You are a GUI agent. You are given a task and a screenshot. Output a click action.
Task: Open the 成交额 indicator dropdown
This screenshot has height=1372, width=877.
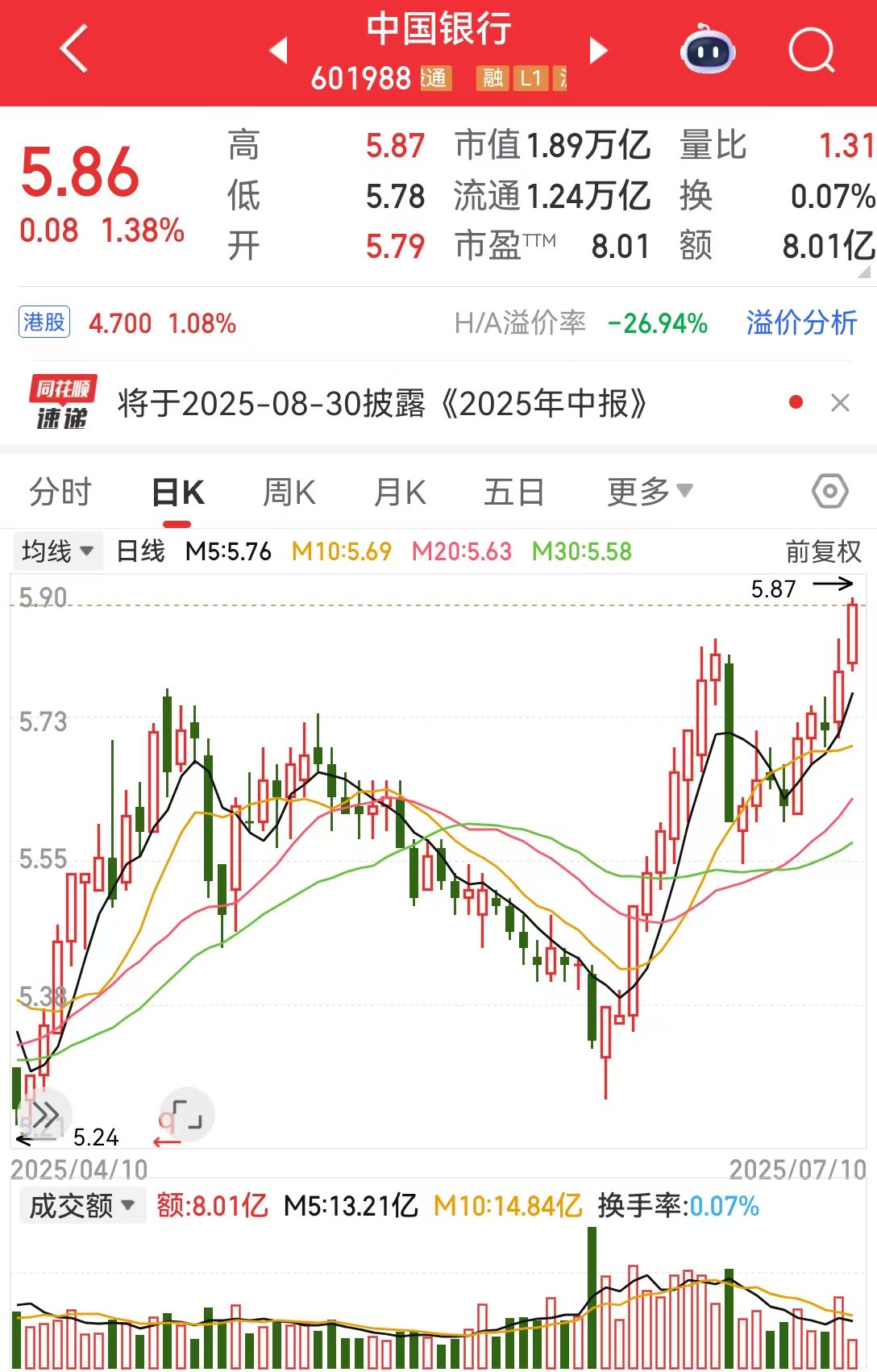pyautogui.click(x=80, y=1204)
